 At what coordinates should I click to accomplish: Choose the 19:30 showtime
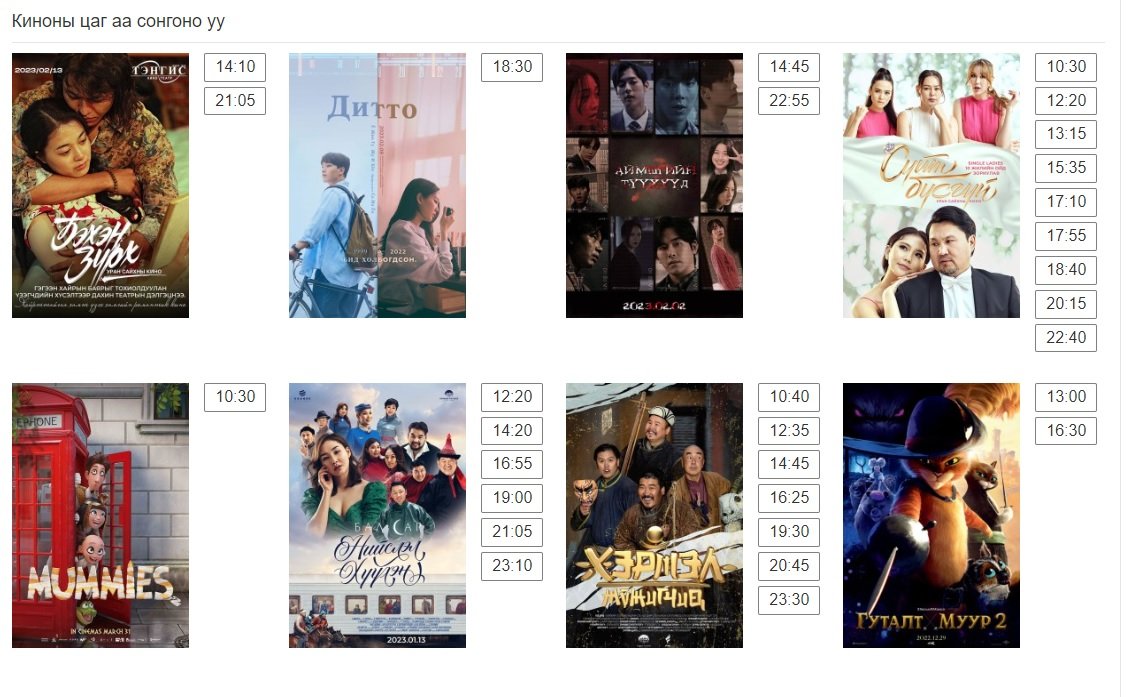pos(789,532)
